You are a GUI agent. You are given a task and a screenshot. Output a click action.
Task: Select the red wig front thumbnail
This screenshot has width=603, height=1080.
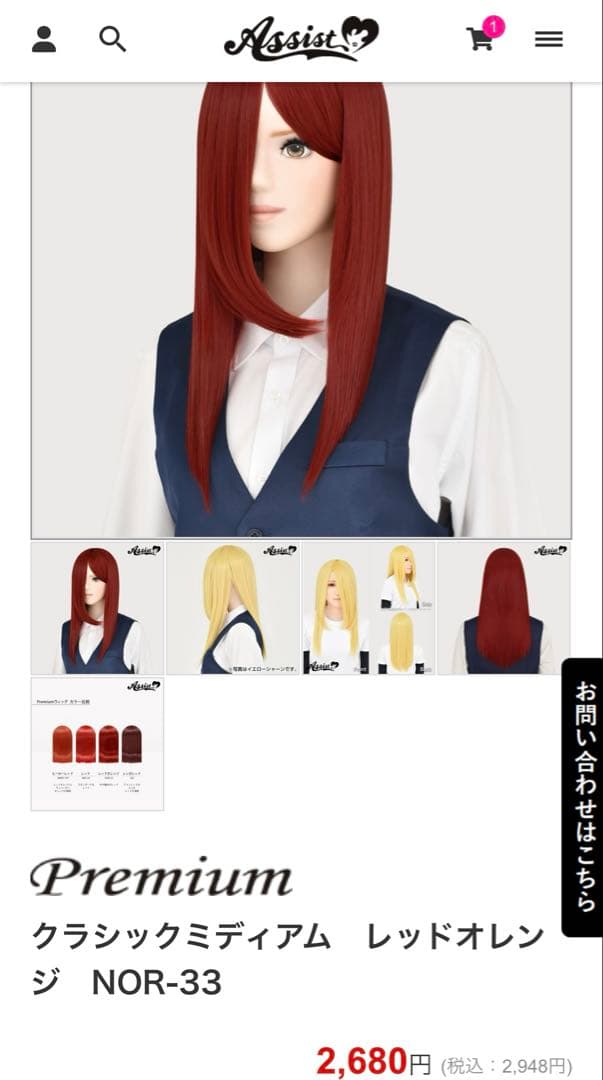click(97, 608)
